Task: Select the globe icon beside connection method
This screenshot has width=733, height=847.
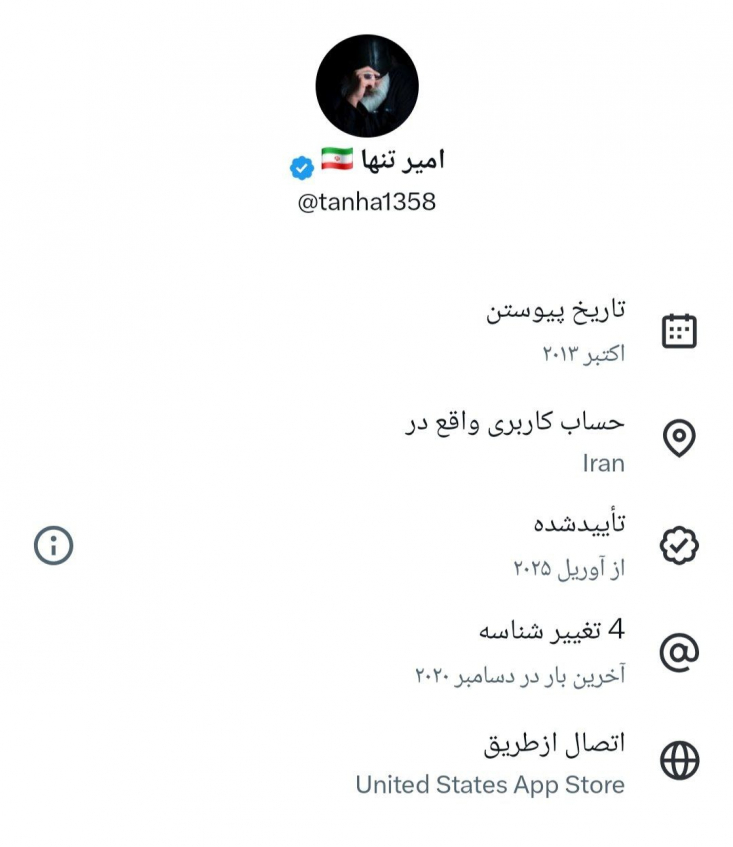Action: (x=678, y=759)
